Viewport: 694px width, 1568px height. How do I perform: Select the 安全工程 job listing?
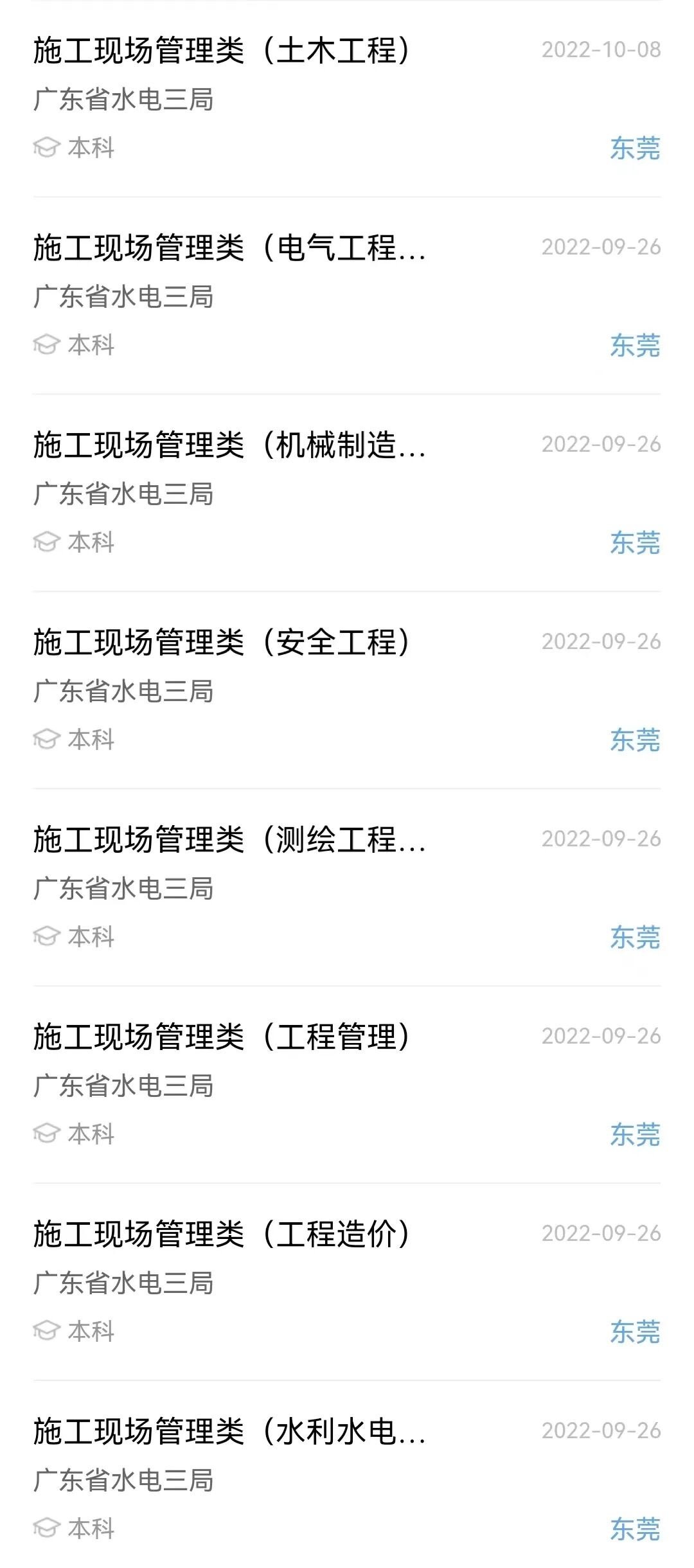[222, 643]
